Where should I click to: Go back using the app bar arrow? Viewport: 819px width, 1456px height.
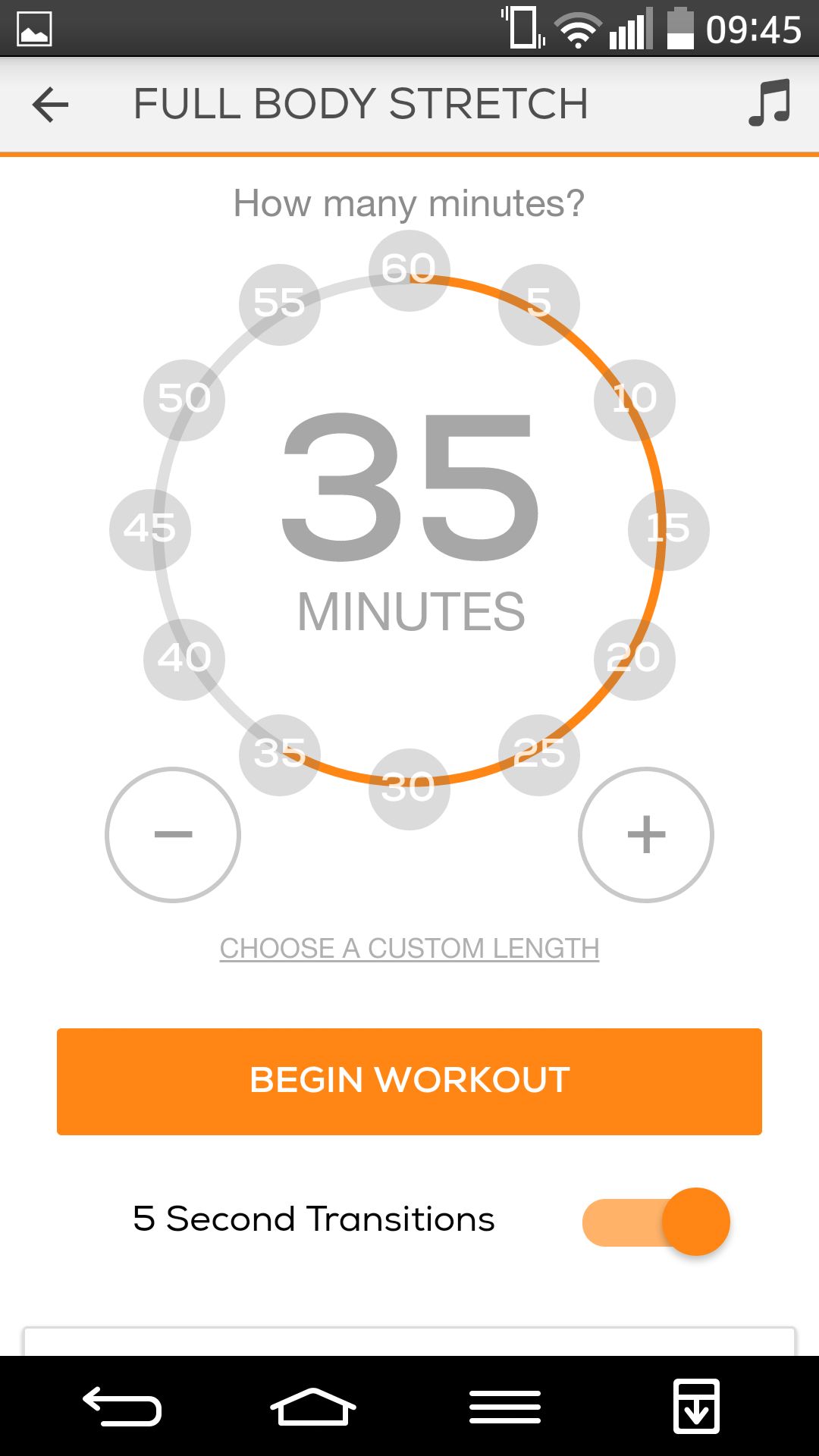(x=51, y=105)
